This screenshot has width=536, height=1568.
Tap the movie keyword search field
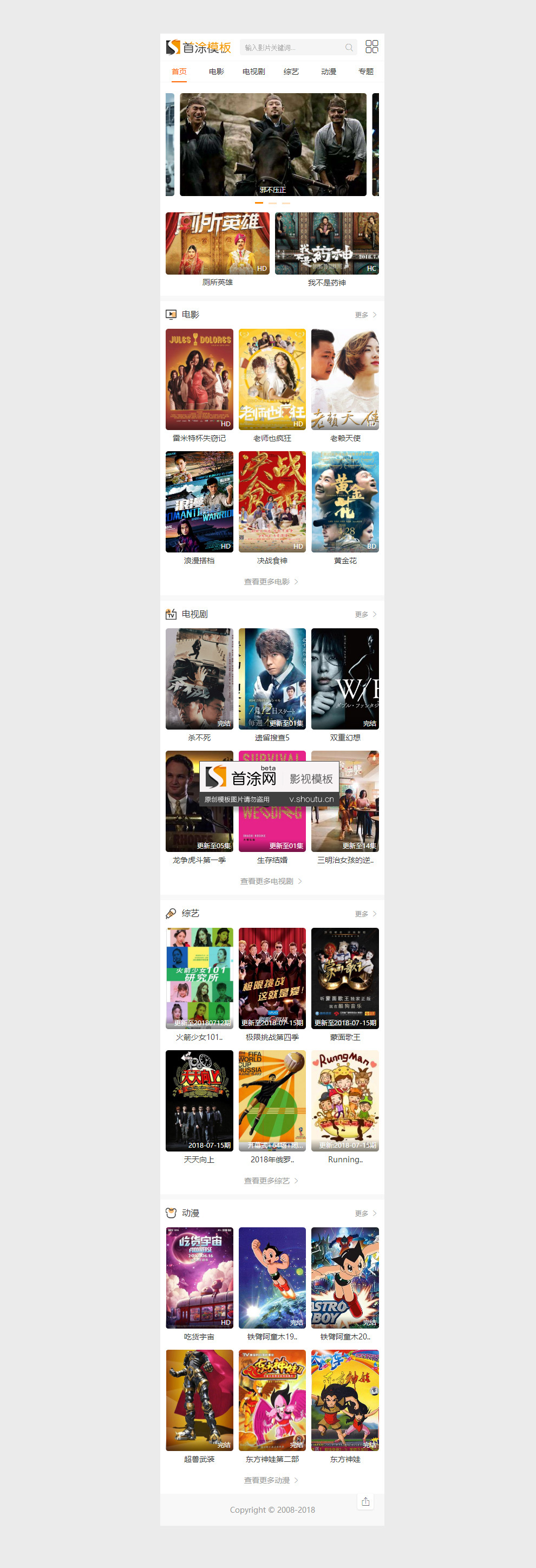[293, 48]
